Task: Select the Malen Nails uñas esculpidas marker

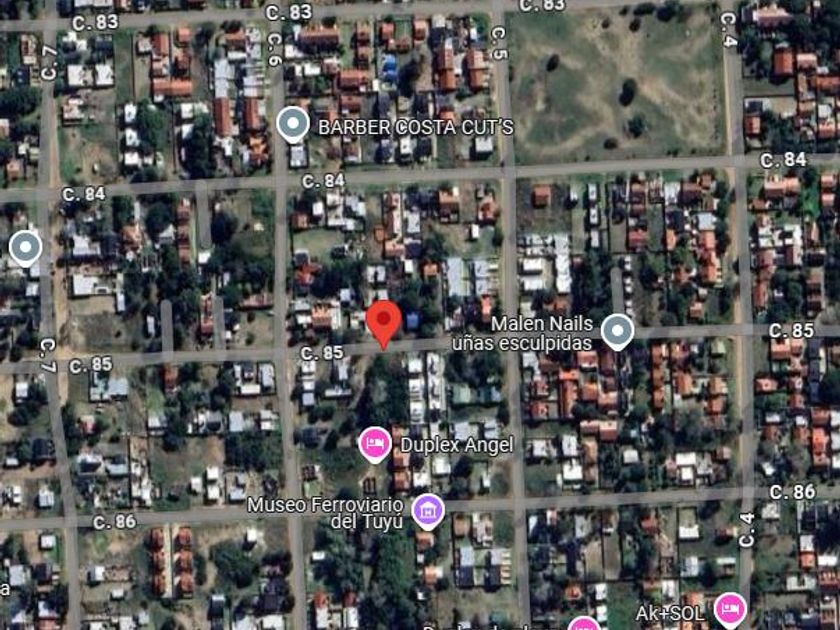Action: (x=618, y=331)
